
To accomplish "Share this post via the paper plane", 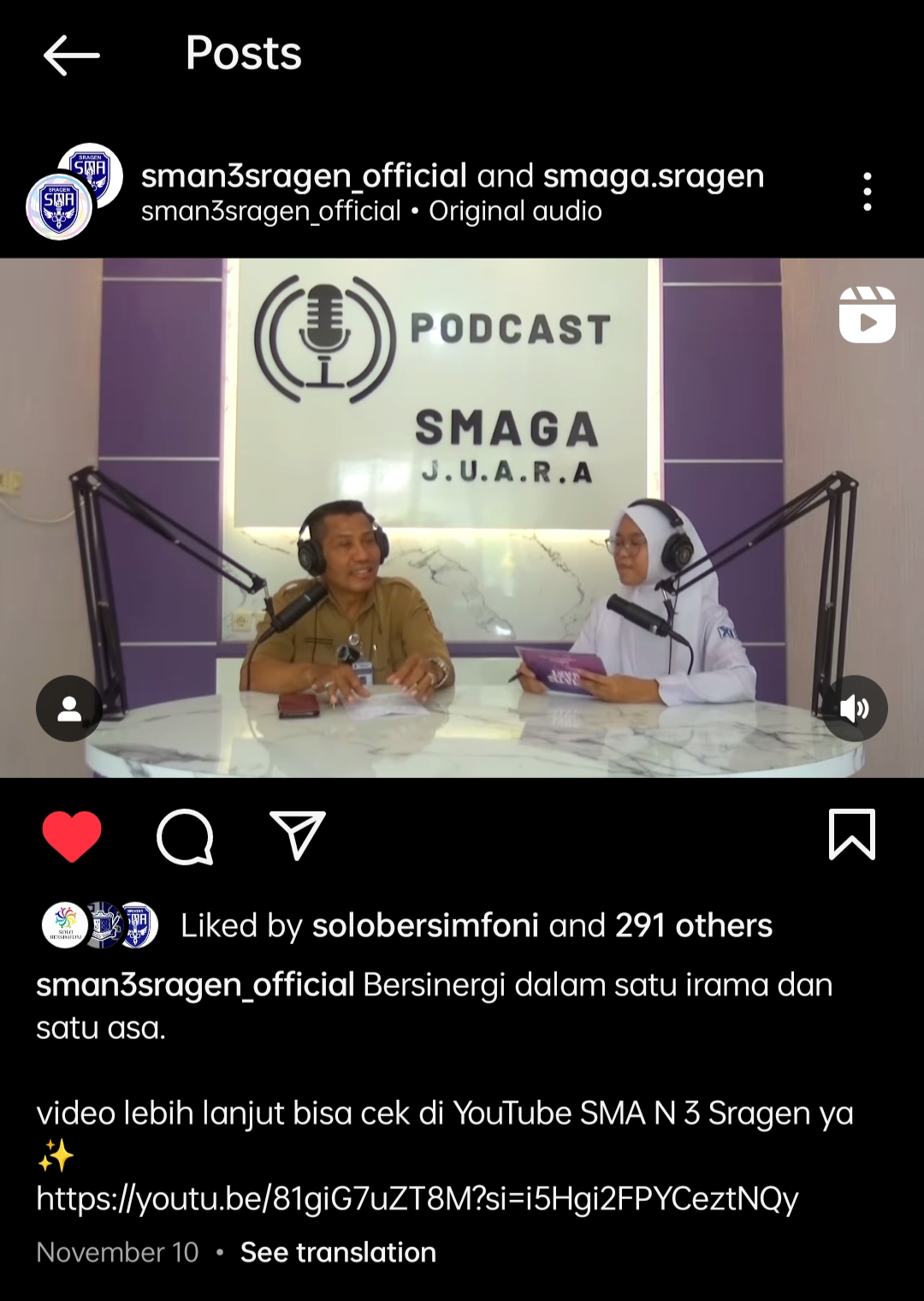I will tap(298, 835).
